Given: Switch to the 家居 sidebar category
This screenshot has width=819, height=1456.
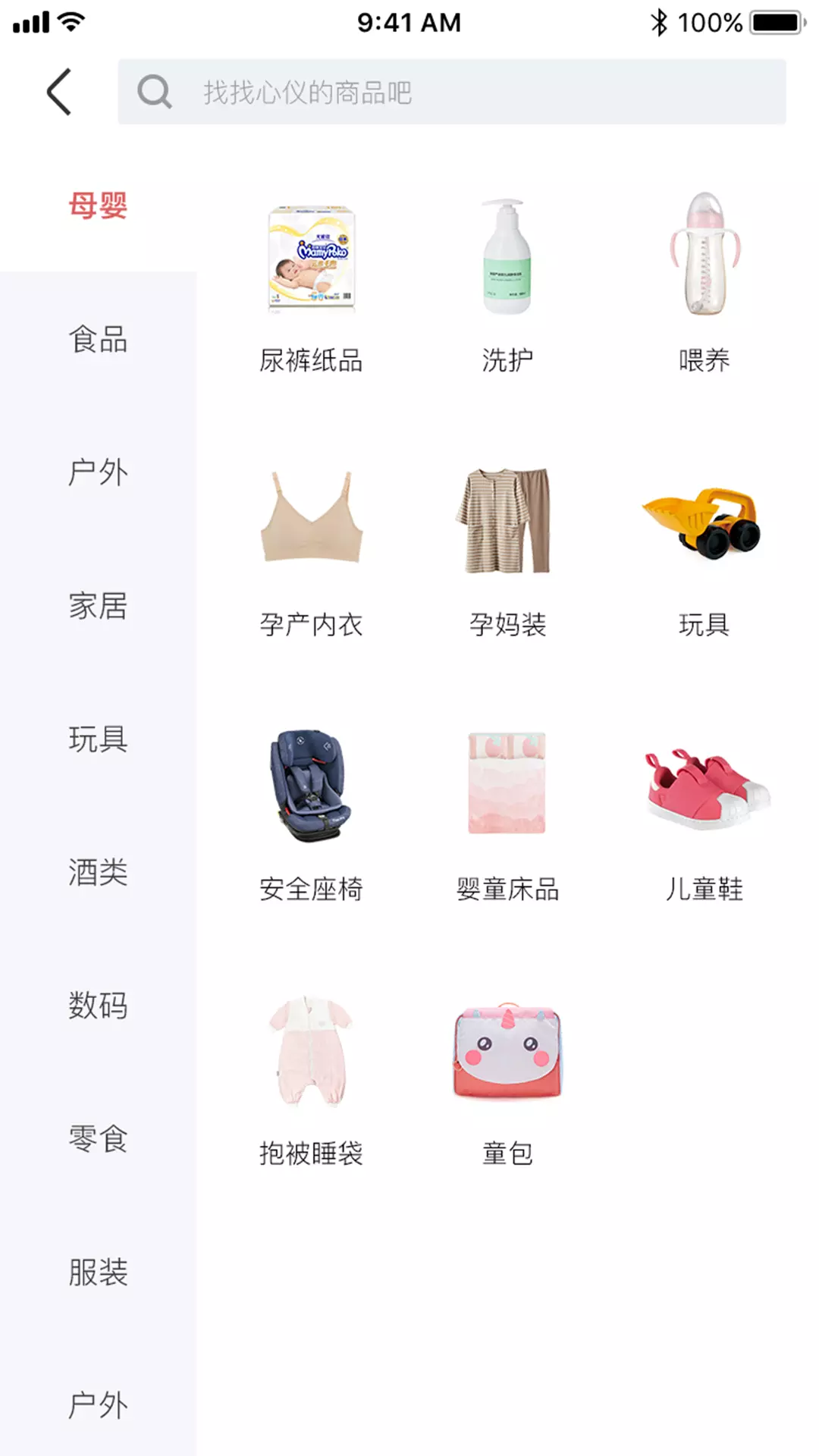Looking at the screenshot, I should 98,606.
